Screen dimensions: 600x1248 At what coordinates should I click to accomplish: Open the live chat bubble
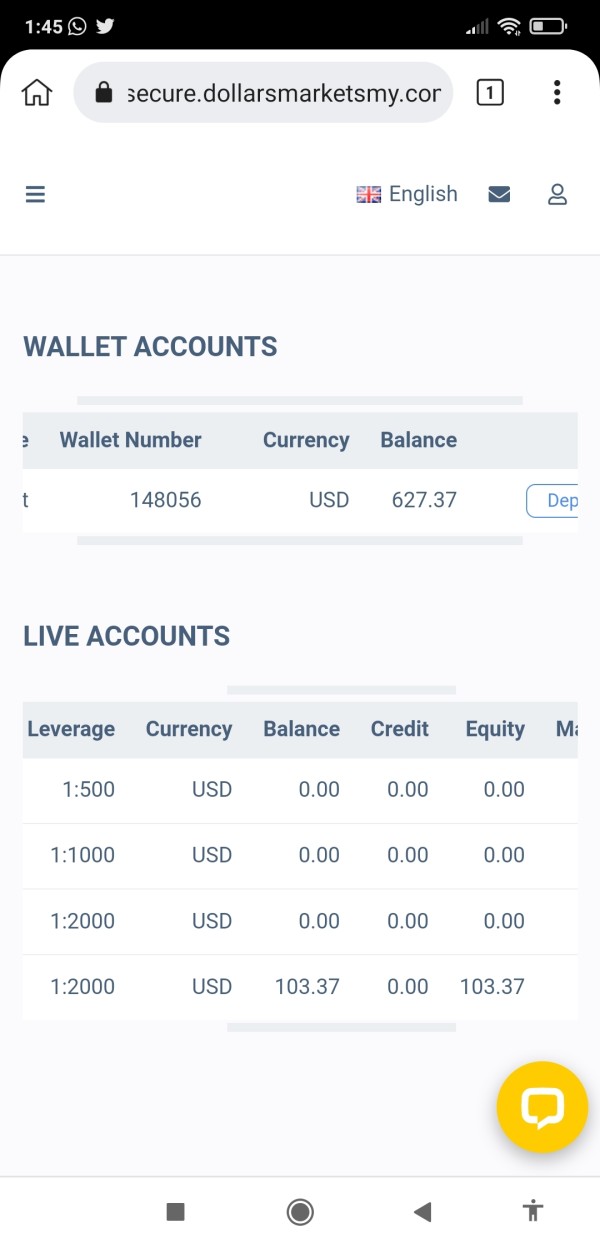[x=542, y=1107]
